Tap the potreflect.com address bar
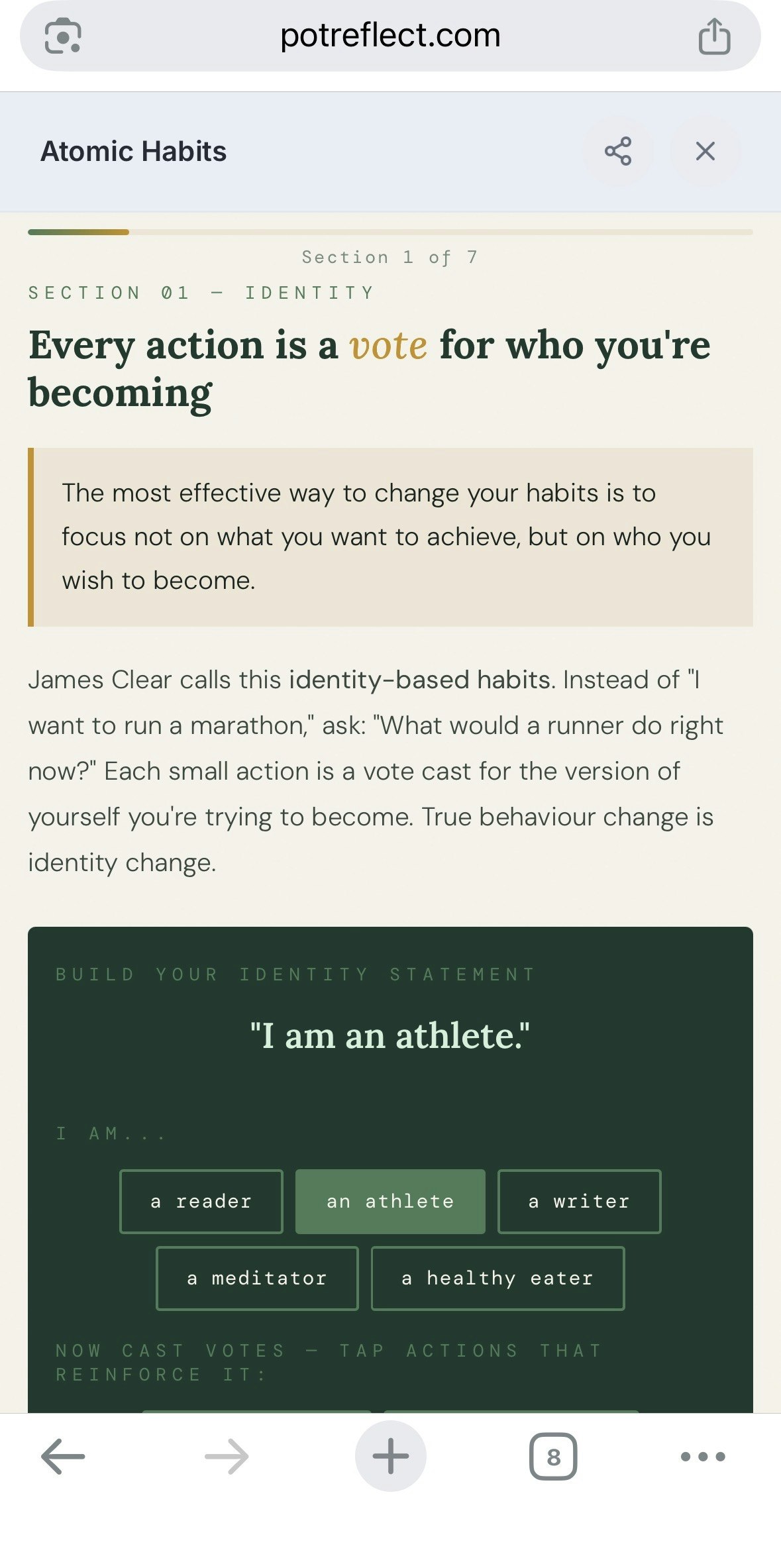781x1568 pixels. (390, 36)
